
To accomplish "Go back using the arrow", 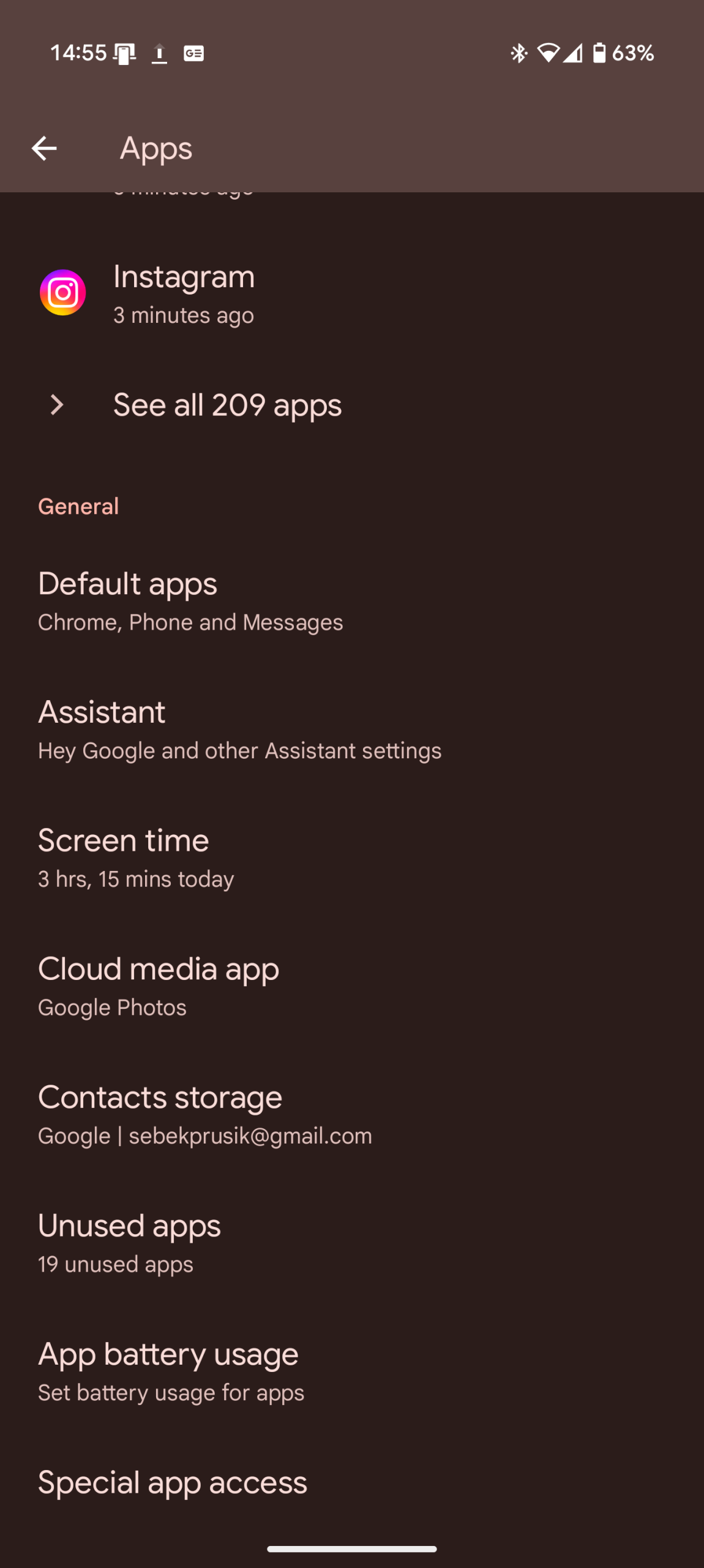I will pyautogui.click(x=44, y=148).
